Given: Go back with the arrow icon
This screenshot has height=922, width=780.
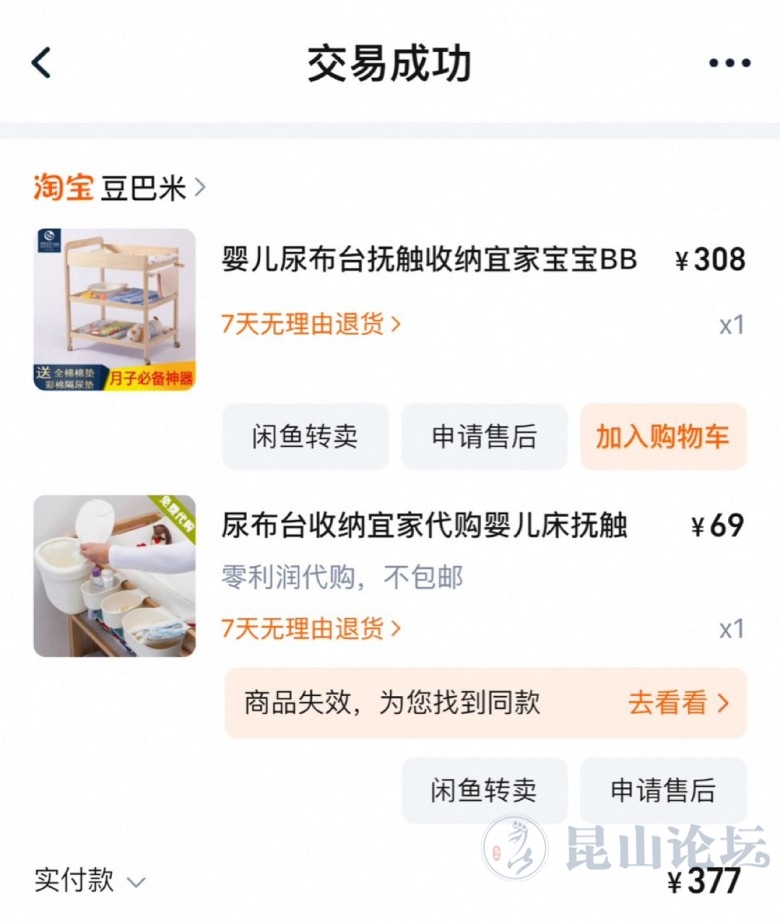Looking at the screenshot, I should click(x=41, y=63).
